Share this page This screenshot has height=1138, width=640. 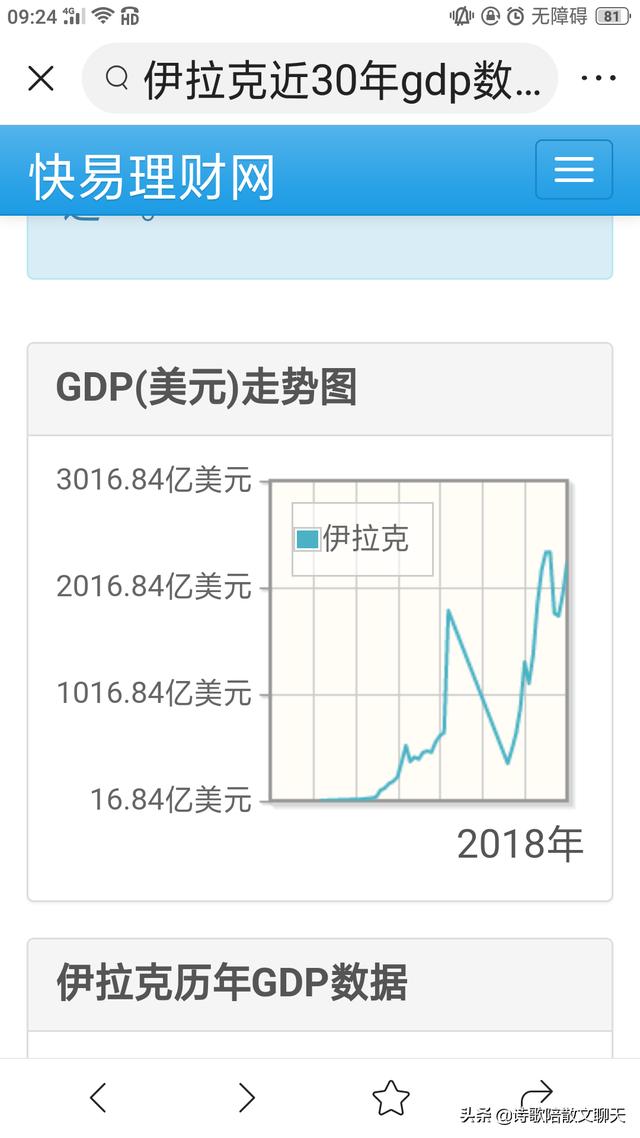[x=537, y=1093]
